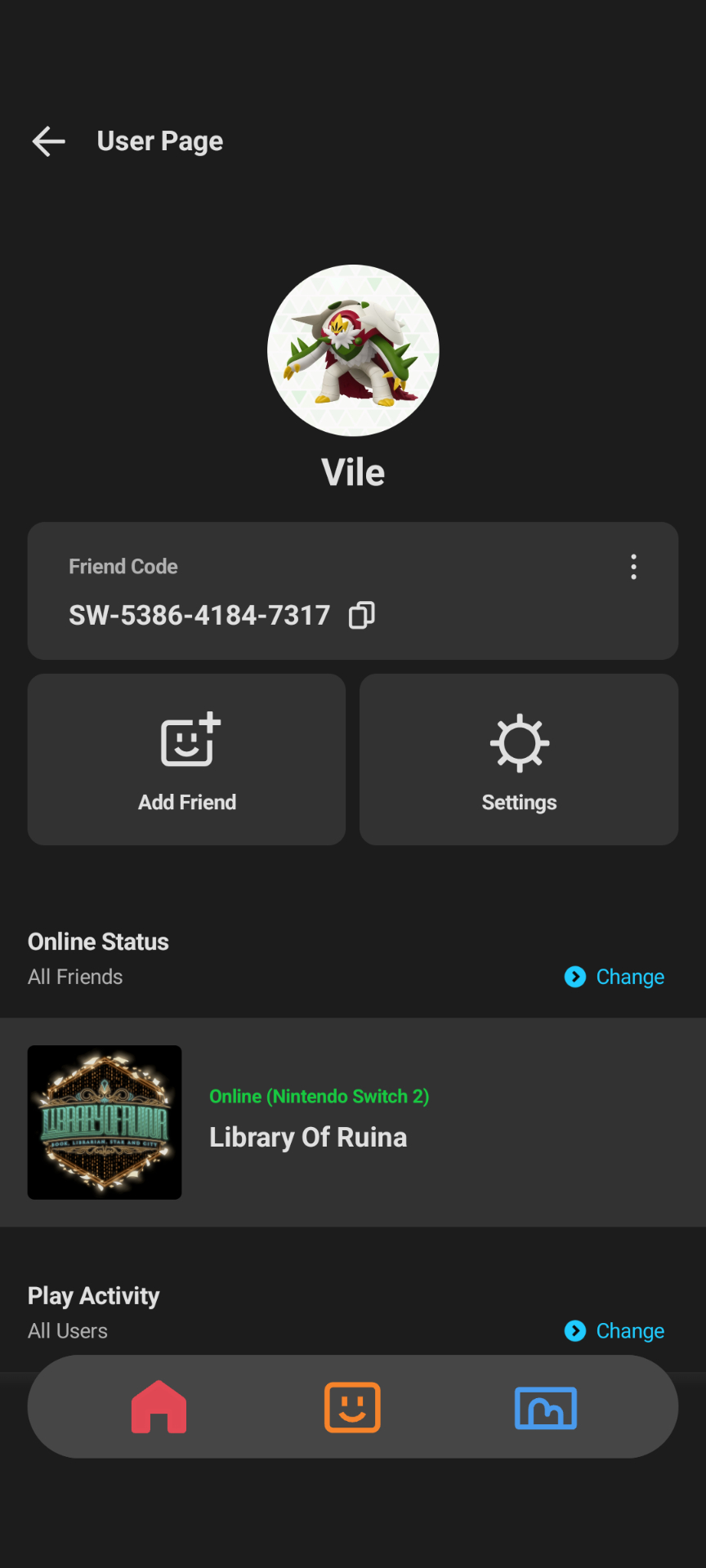Go back from User Page
The width and height of the screenshot is (706, 1568).
pos(49,141)
